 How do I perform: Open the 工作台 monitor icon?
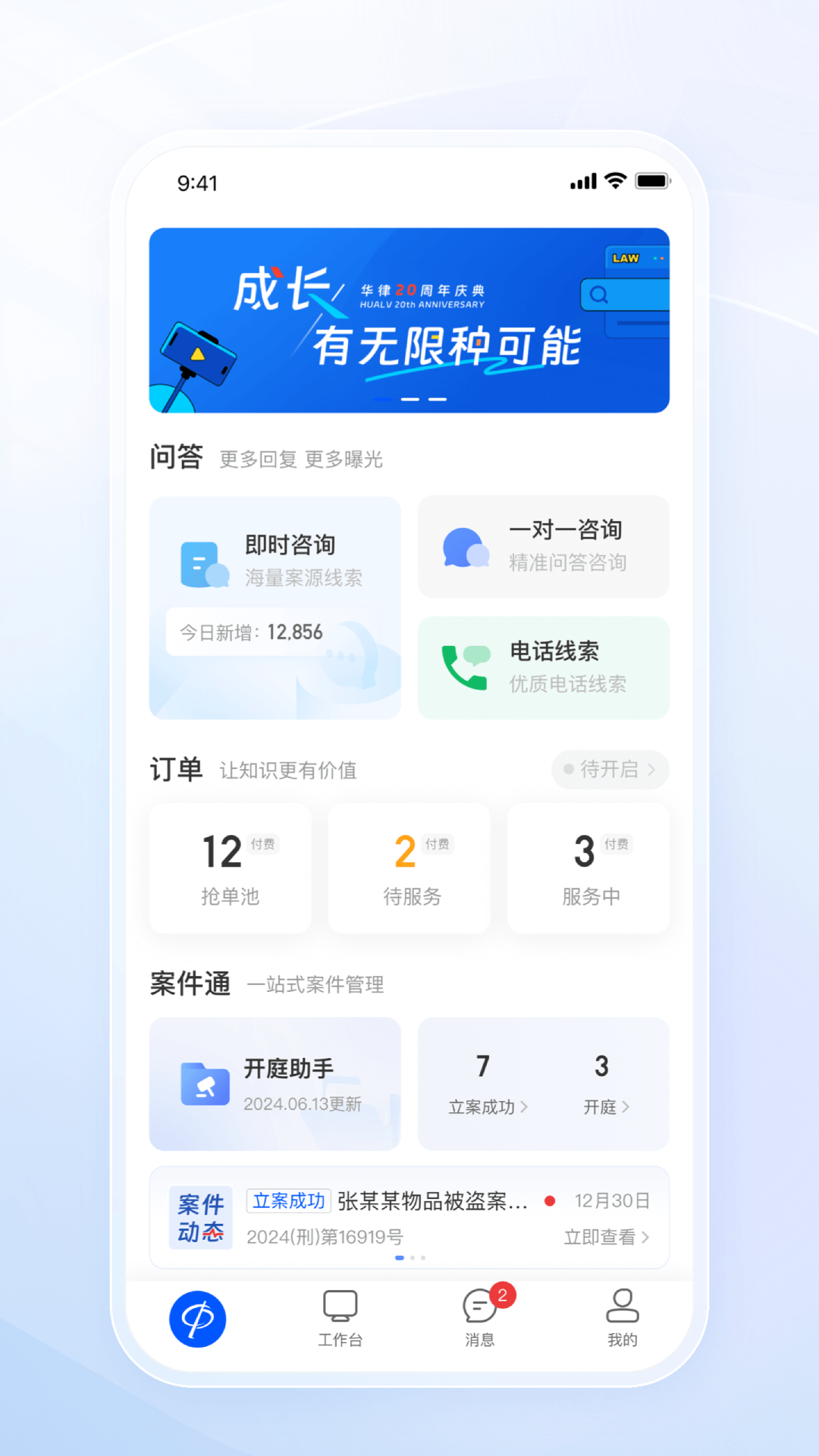tap(340, 1306)
